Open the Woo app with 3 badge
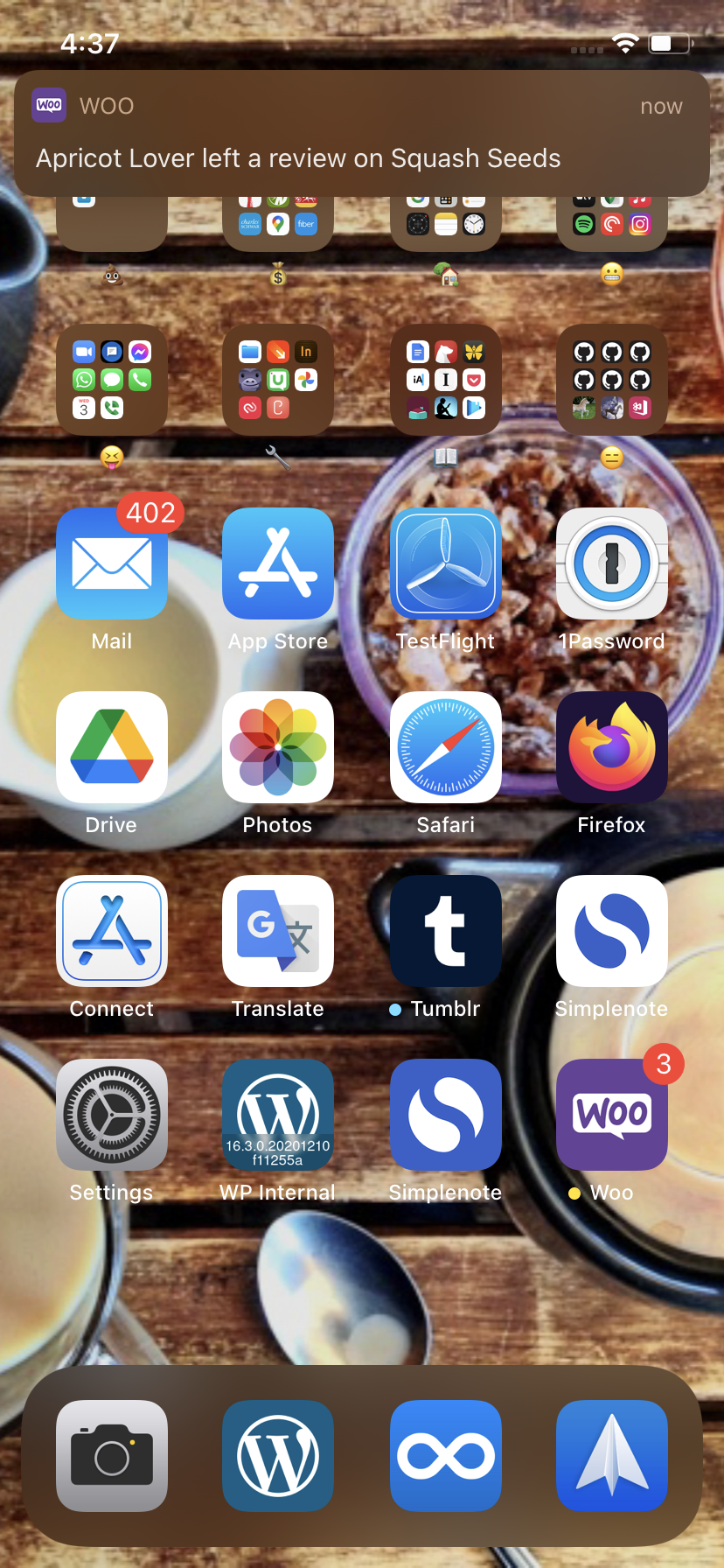Screen dimensions: 724x1568 point(612,1115)
